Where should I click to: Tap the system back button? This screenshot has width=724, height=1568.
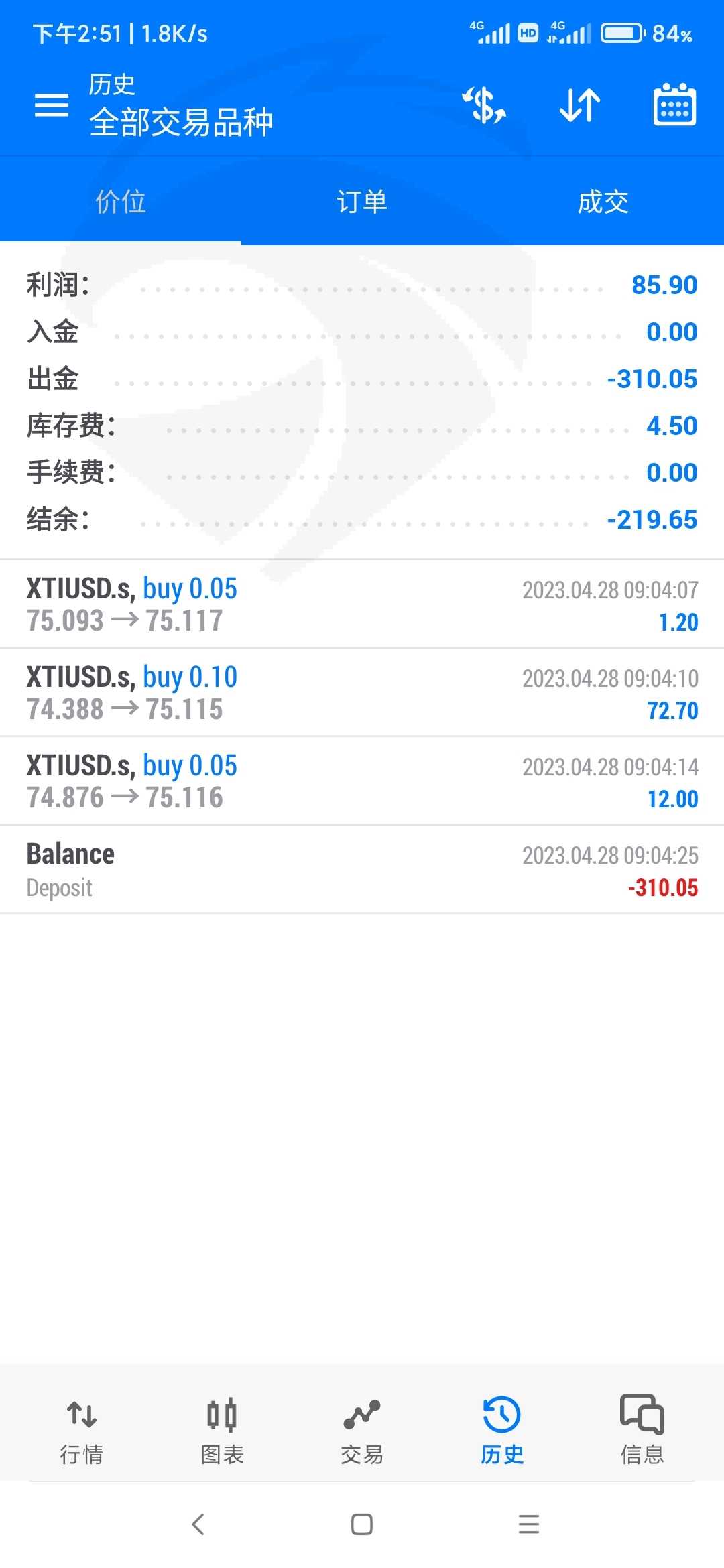coord(198,1524)
